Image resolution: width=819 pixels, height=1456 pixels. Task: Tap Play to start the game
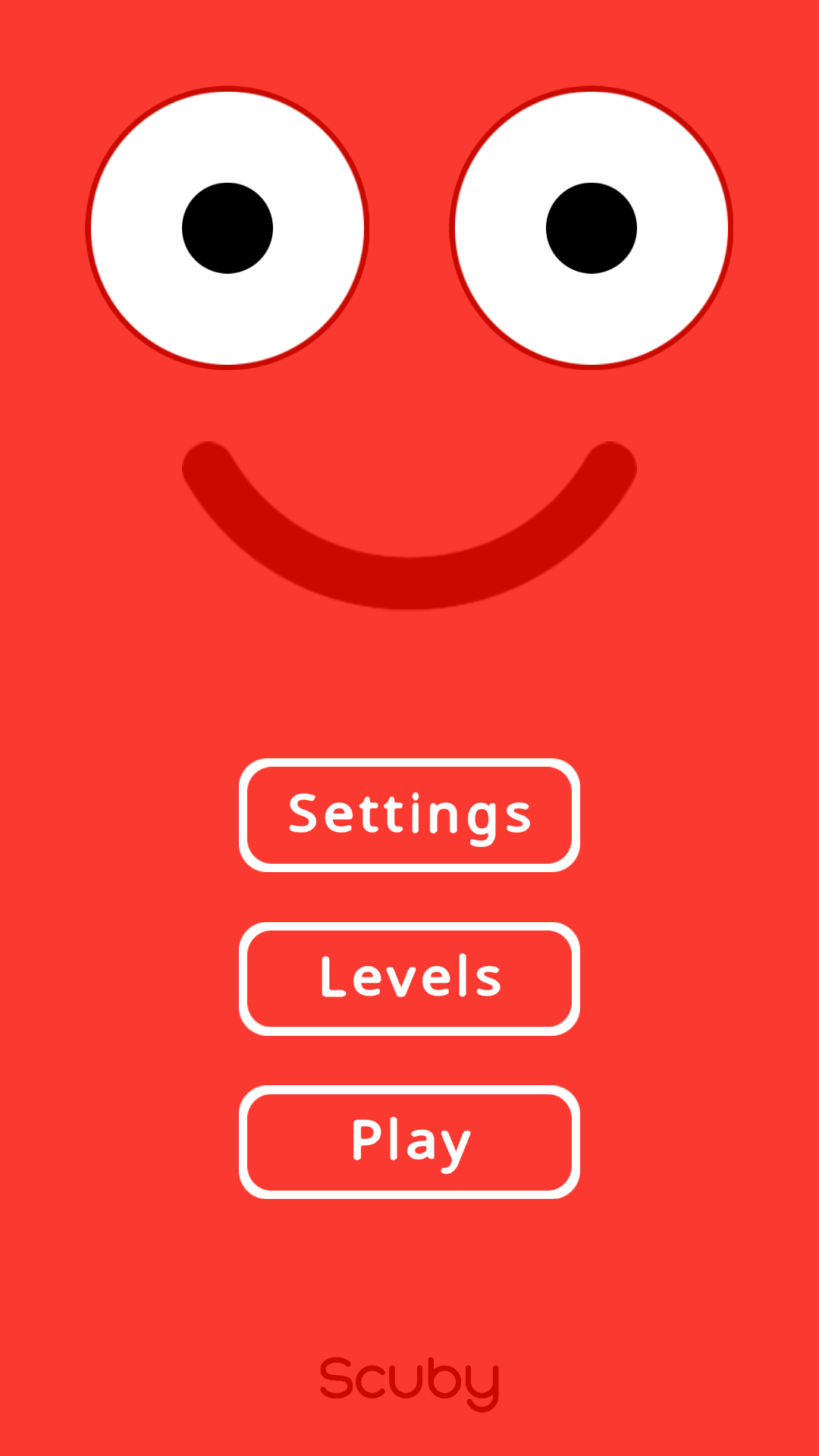(409, 1142)
